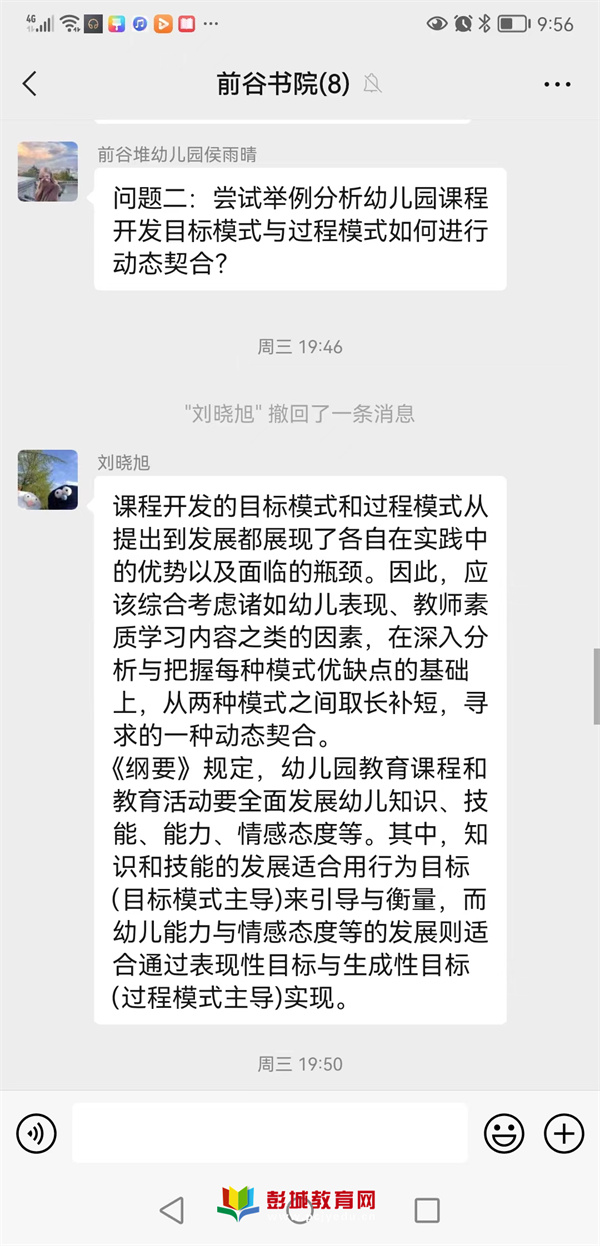Tap the system back button

pos(172,1210)
